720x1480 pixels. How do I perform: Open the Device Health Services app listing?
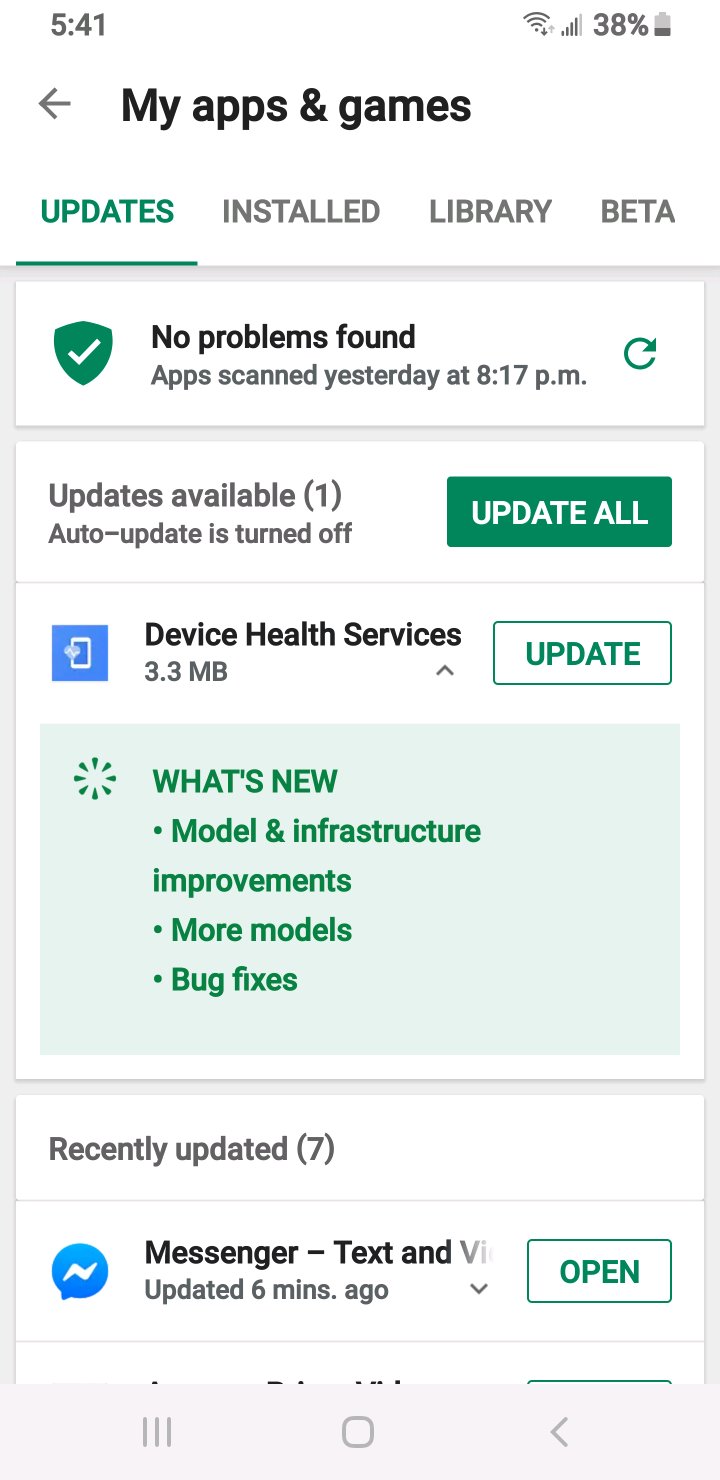[x=300, y=636]
